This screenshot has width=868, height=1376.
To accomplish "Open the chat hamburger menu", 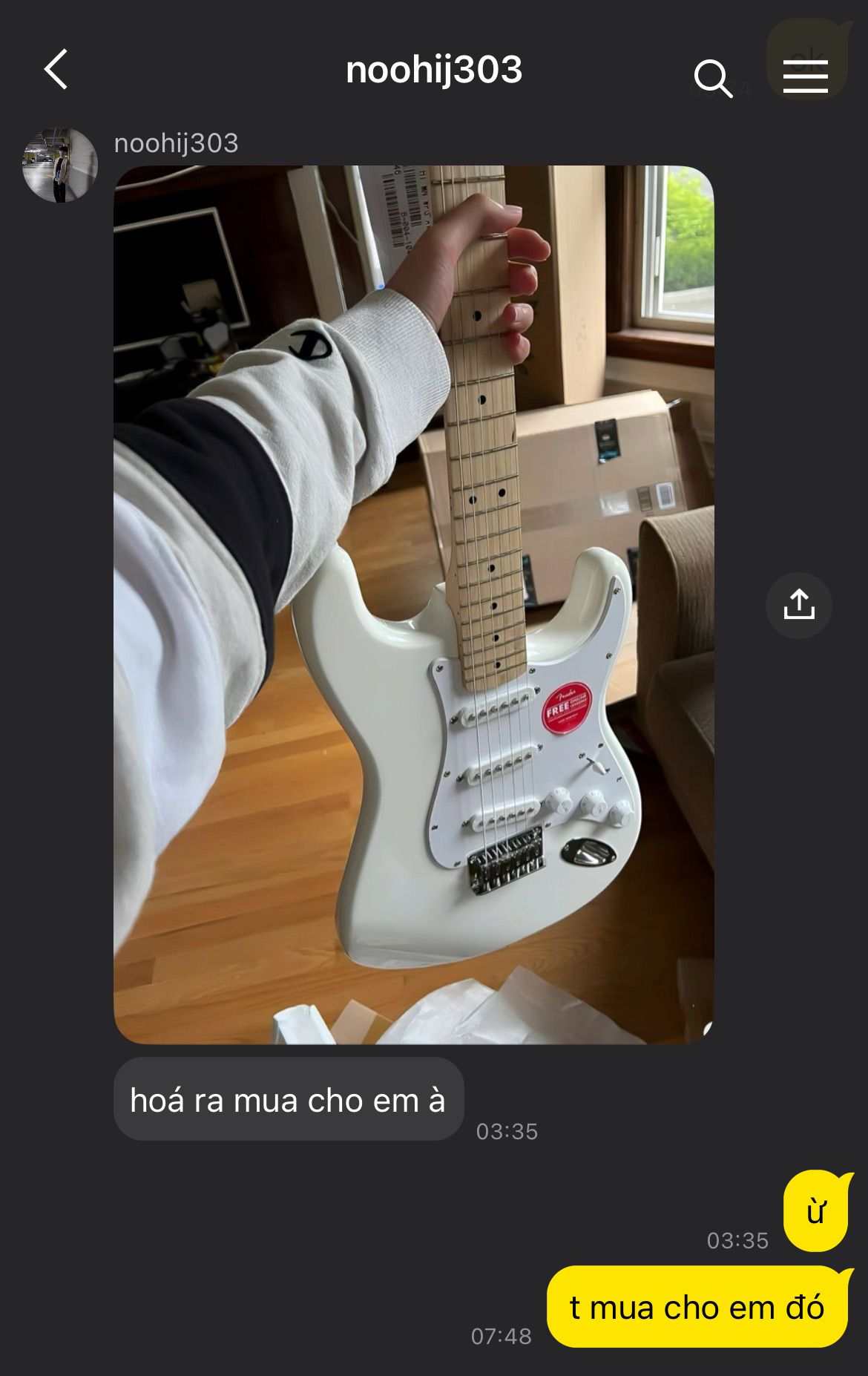I will coord(805,76).
